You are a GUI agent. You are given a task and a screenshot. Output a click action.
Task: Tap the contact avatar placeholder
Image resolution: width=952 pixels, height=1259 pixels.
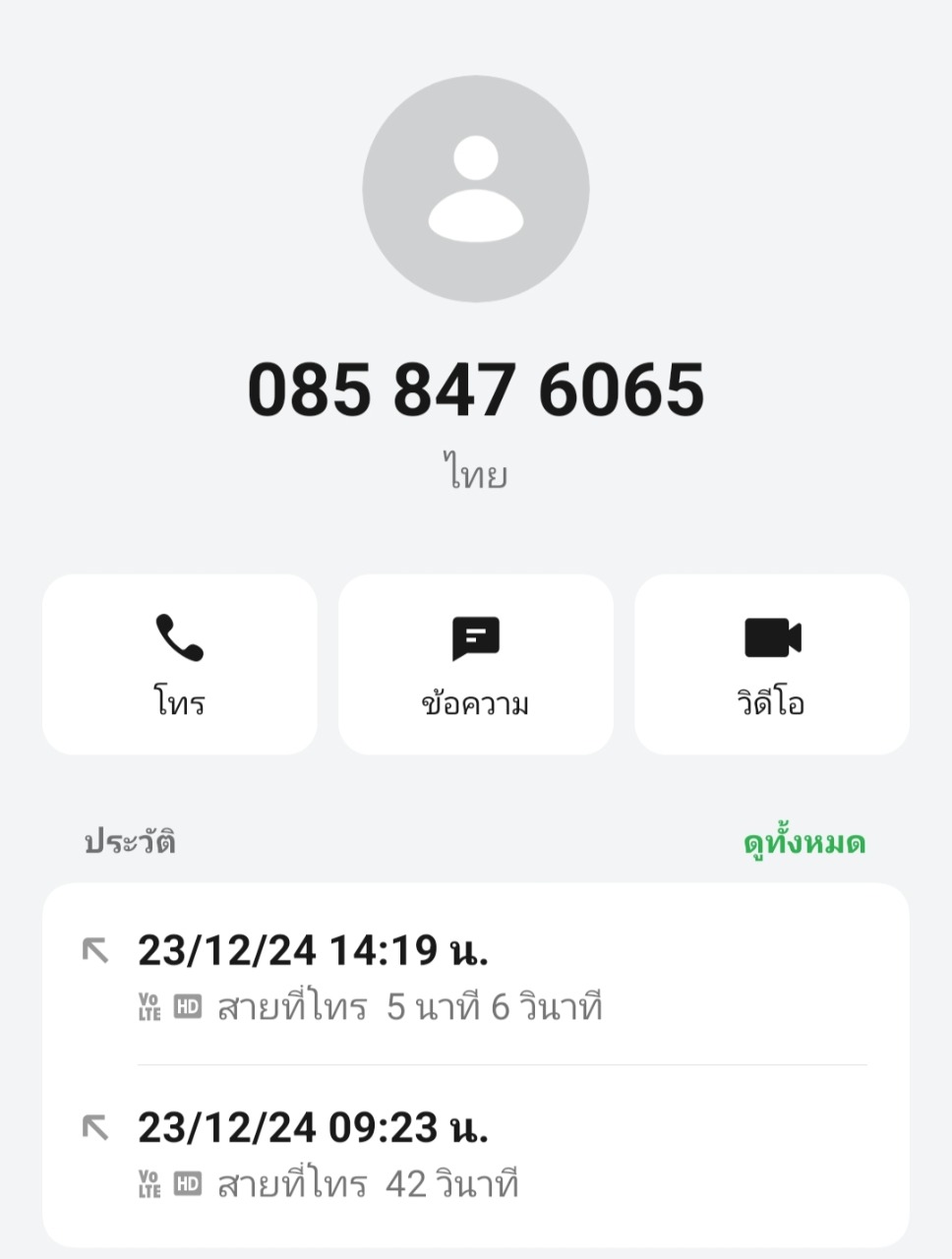point(475,189)
